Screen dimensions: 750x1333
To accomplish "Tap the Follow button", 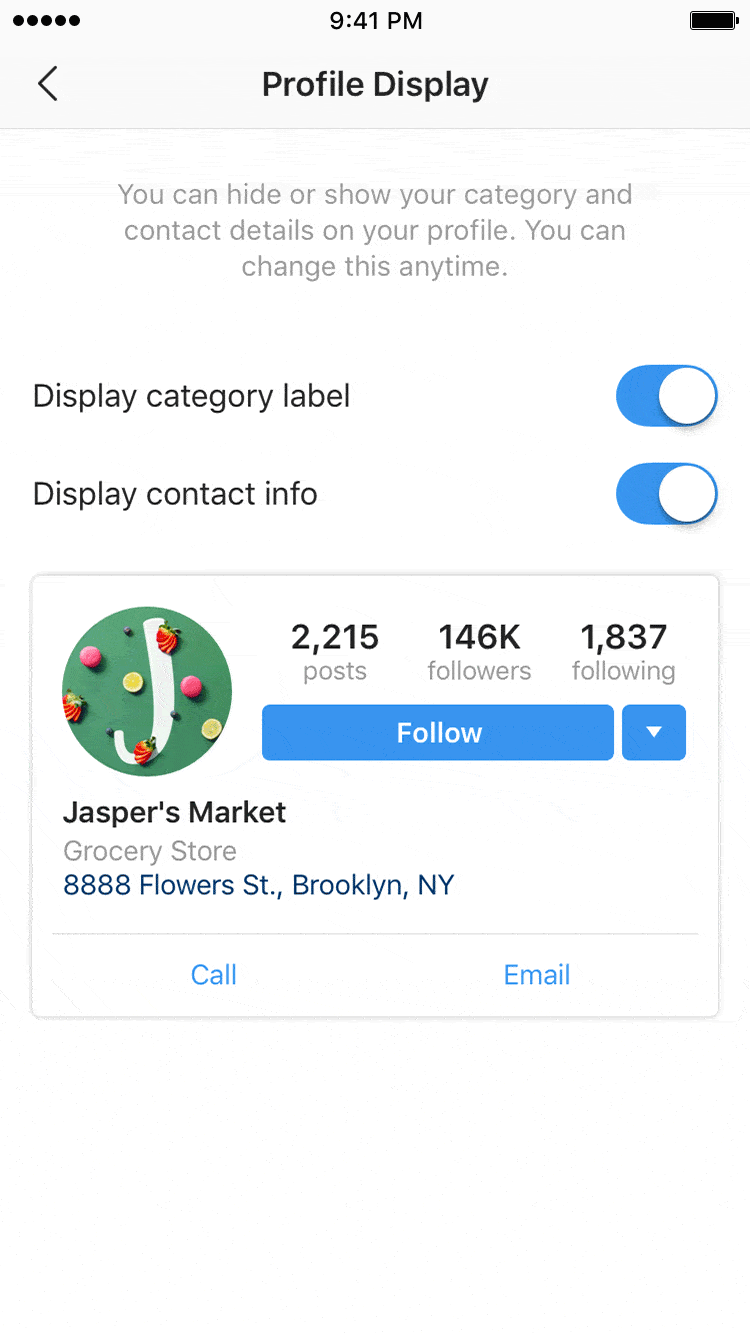I will 438,733.
